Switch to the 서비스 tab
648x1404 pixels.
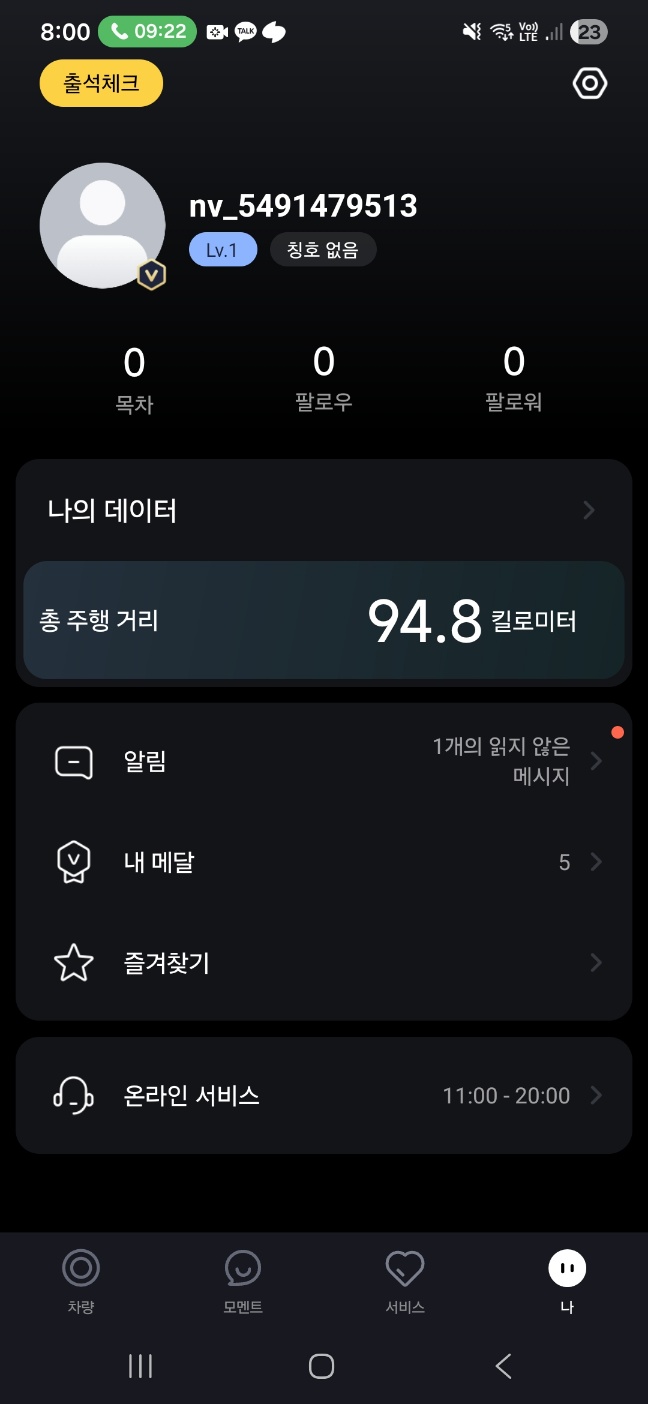pyautogui.click(x=405, y=1280)
